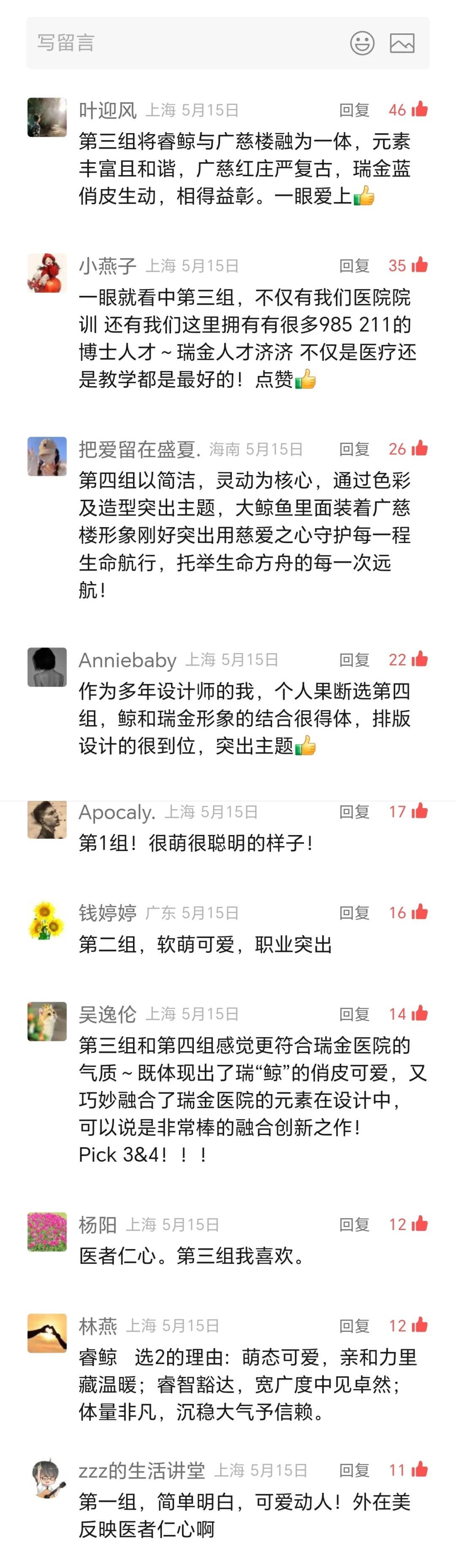Like Apocaly's comment
The width and height of the screenshot is (456, 1568).
coord(419,811)
